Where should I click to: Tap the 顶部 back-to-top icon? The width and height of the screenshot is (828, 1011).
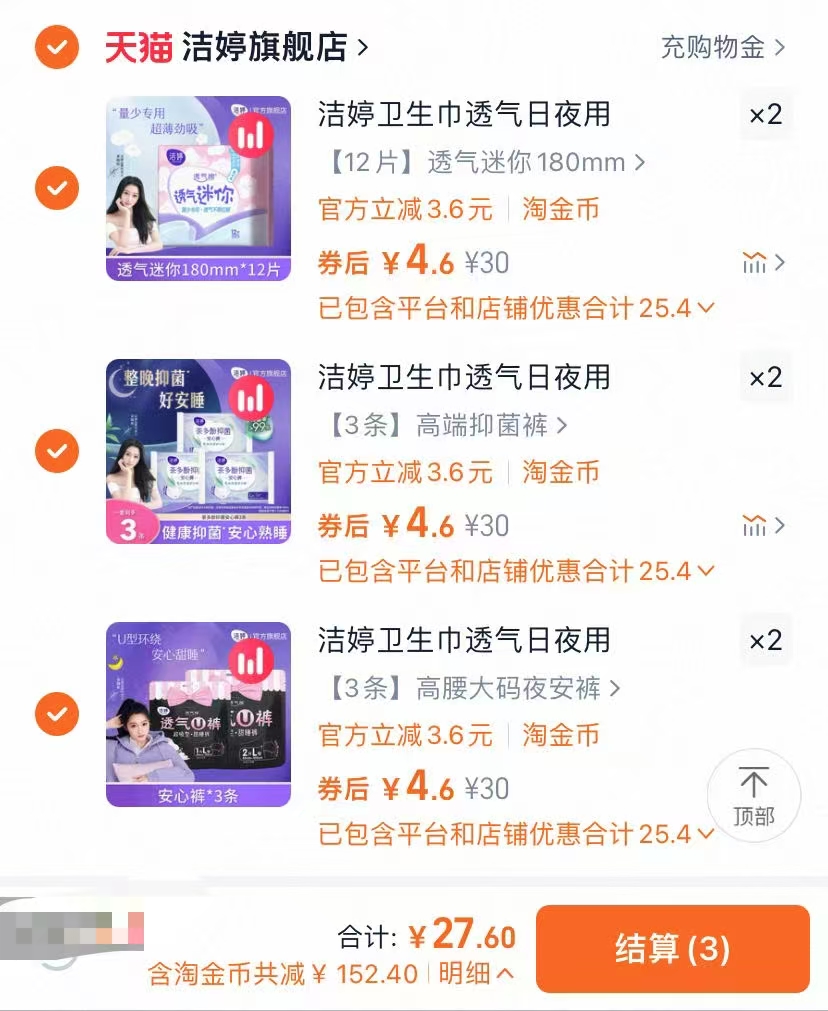pos(753,795)
